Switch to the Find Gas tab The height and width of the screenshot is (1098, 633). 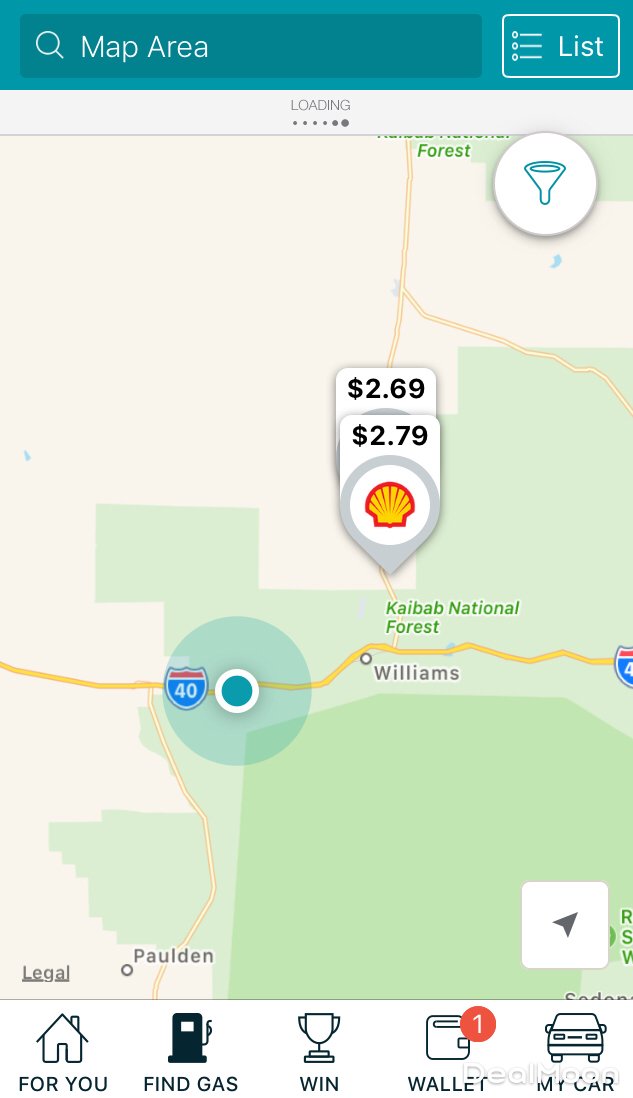click(x=190, y=1052)
